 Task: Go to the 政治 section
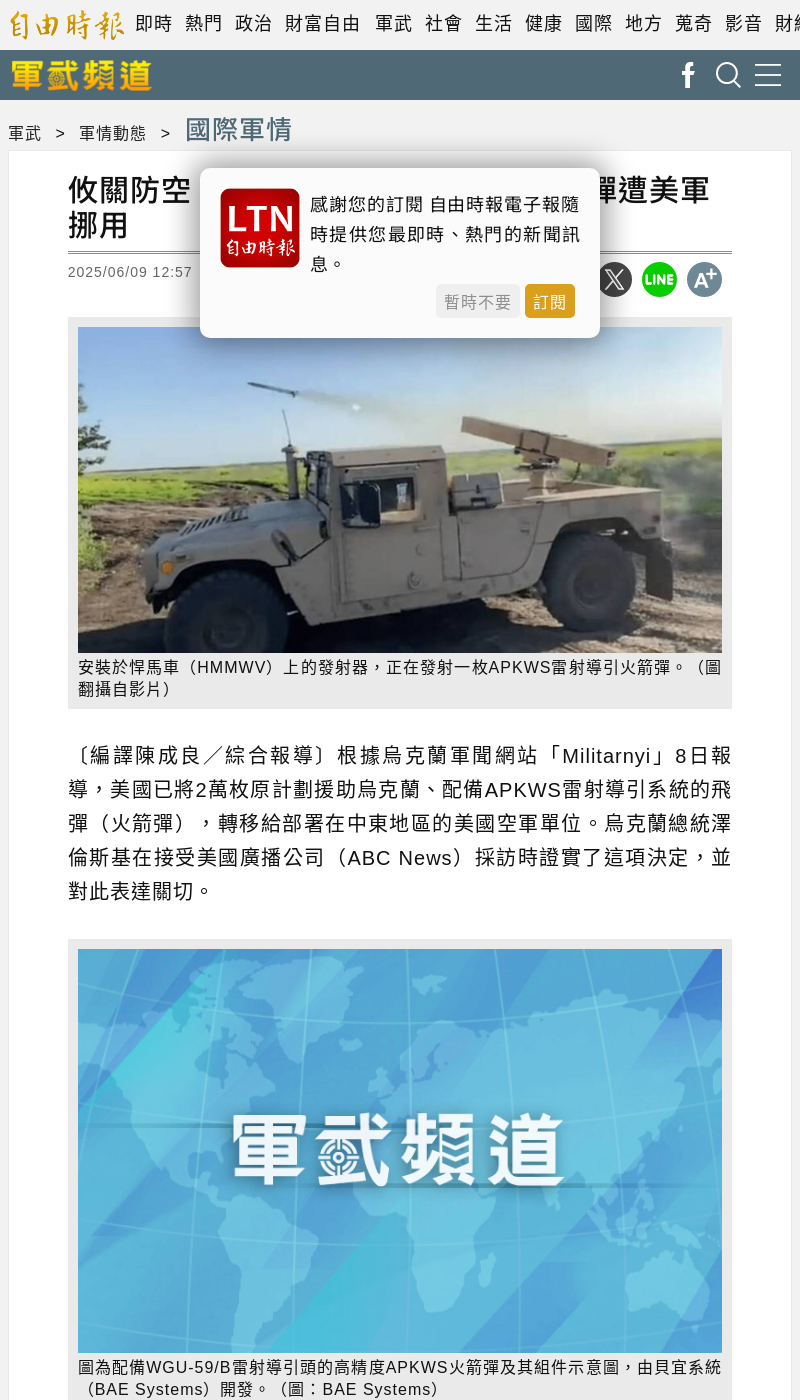click(x=254, y=23)
